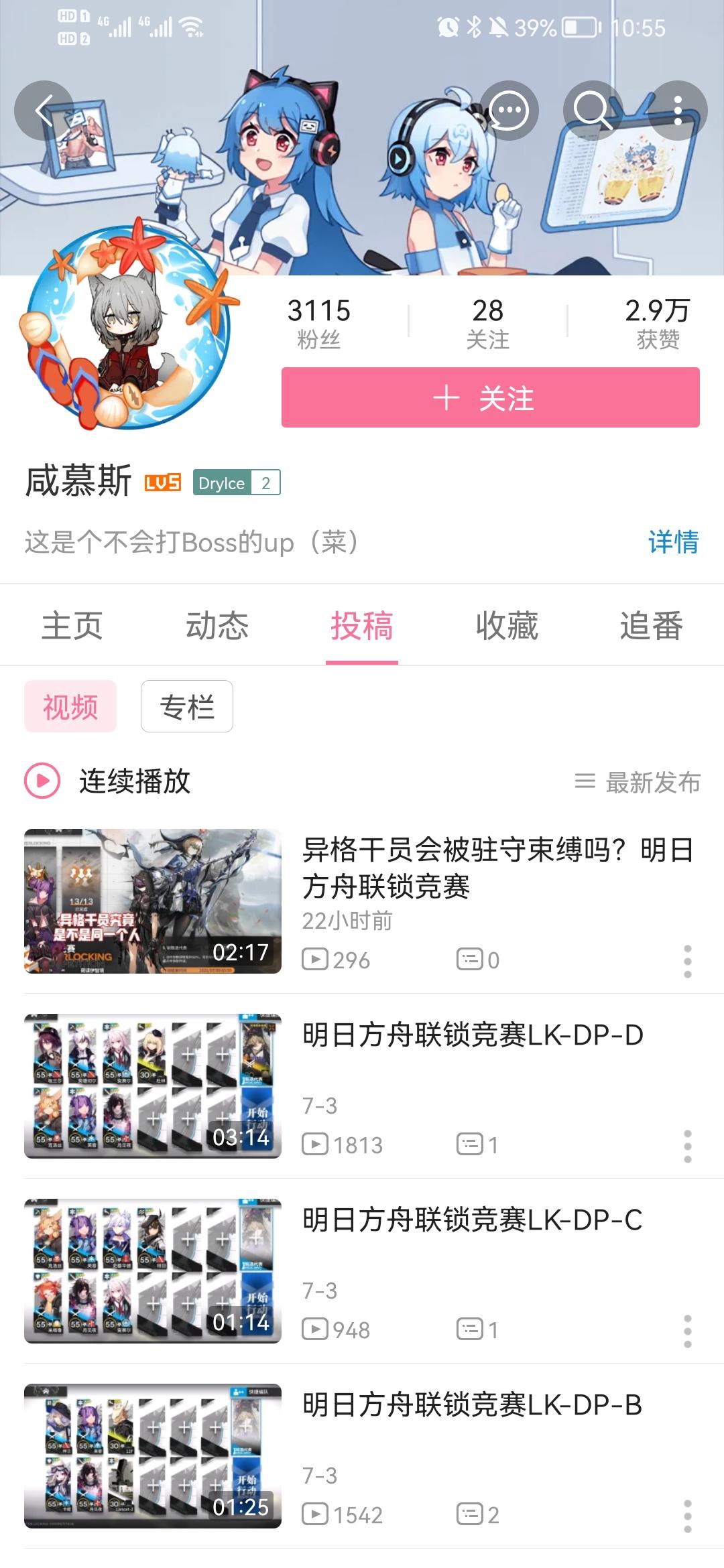Select the 视频 filter chip
The image size is (724, 1568).
[x=70, y=706]
